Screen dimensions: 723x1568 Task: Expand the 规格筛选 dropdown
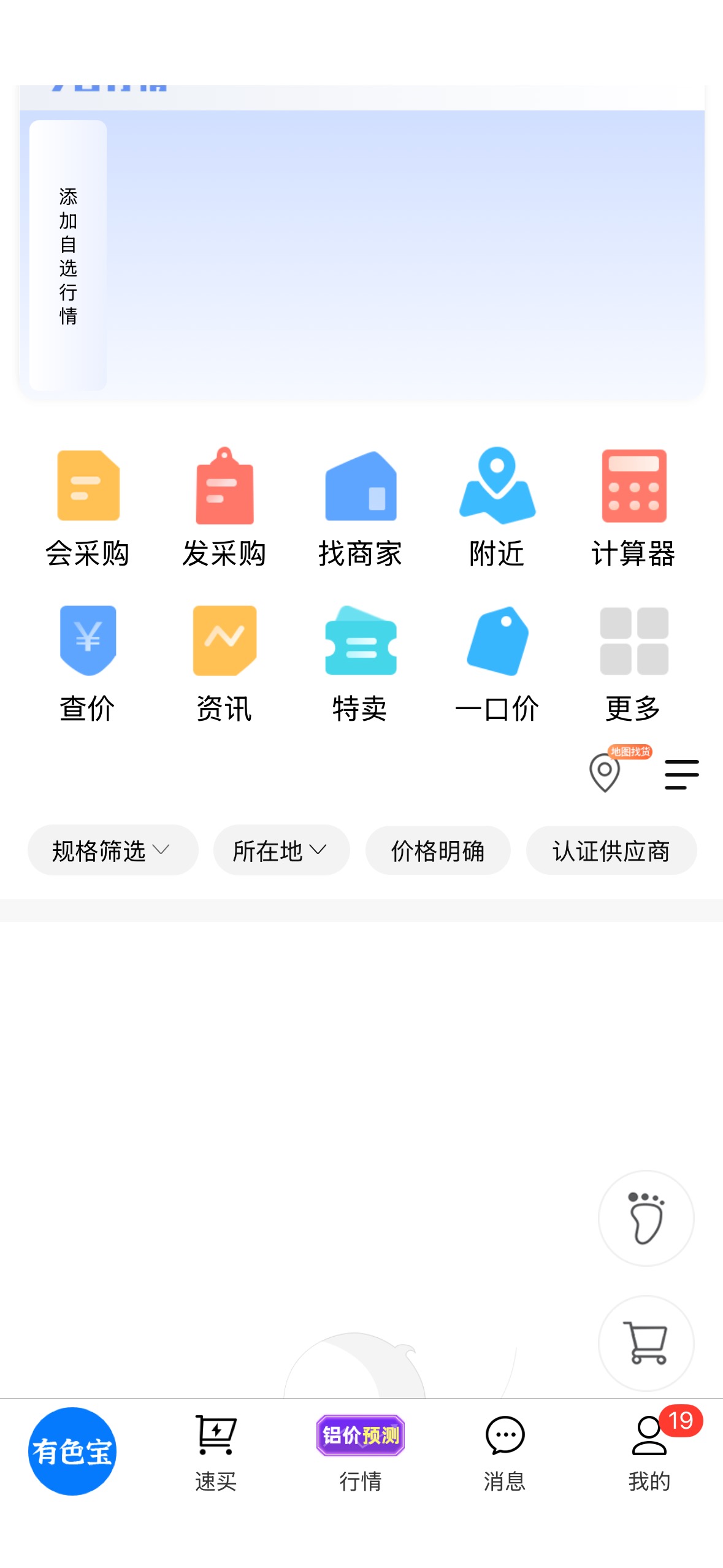[x=113, y=850]
